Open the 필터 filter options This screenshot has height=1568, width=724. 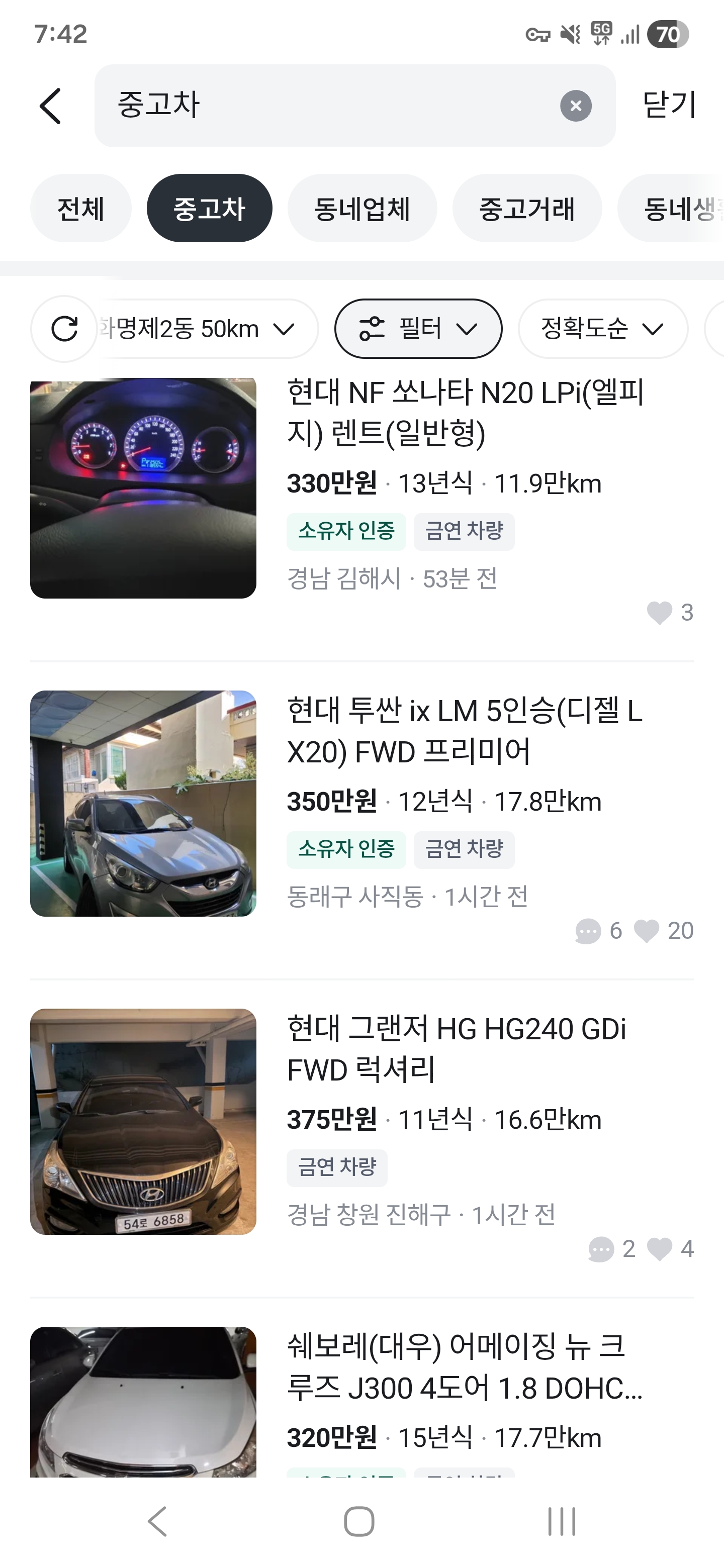click(x=418, y=329)
